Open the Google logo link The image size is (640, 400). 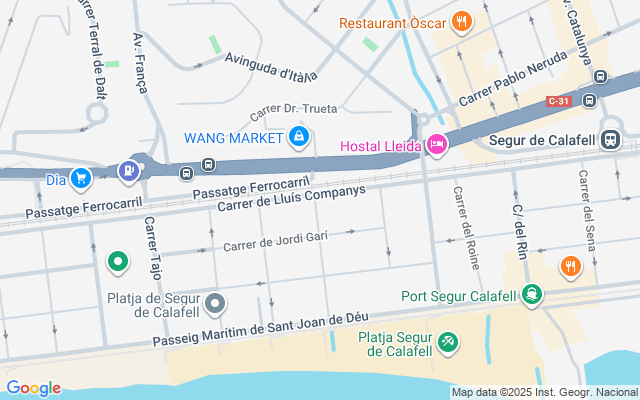coord(33,388)
